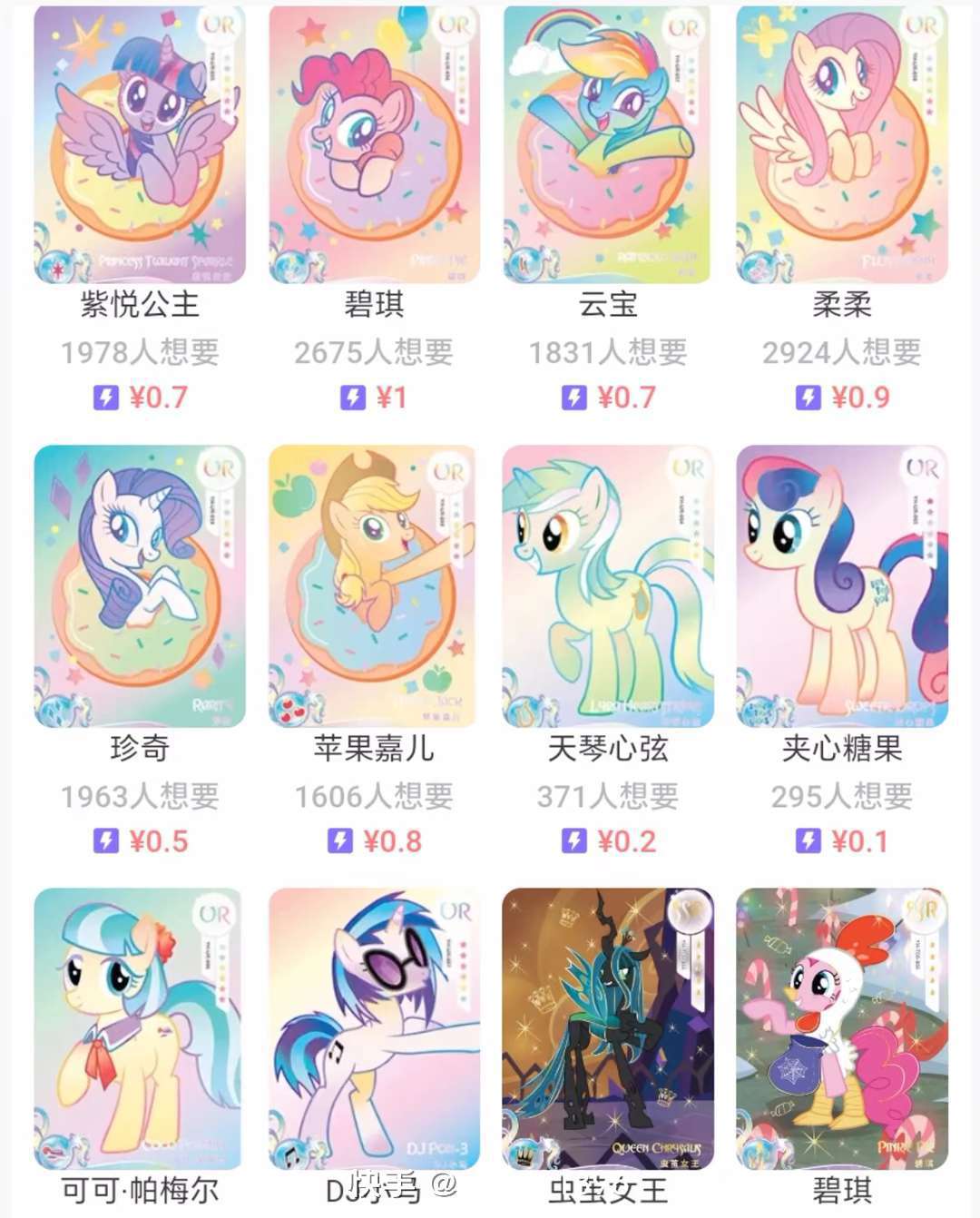Screen dimensions: 980x1218
Task: Select the 夹心糖果 card
Action: coord(841,586)
